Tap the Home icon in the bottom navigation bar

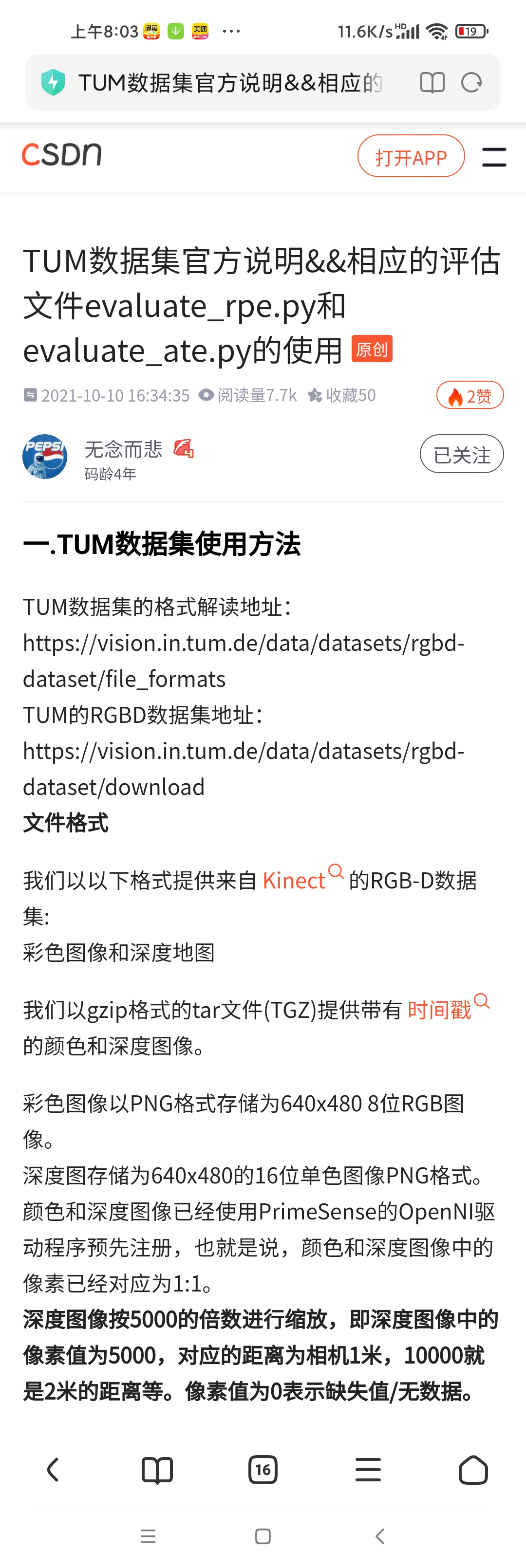(x=473, y=1470)
